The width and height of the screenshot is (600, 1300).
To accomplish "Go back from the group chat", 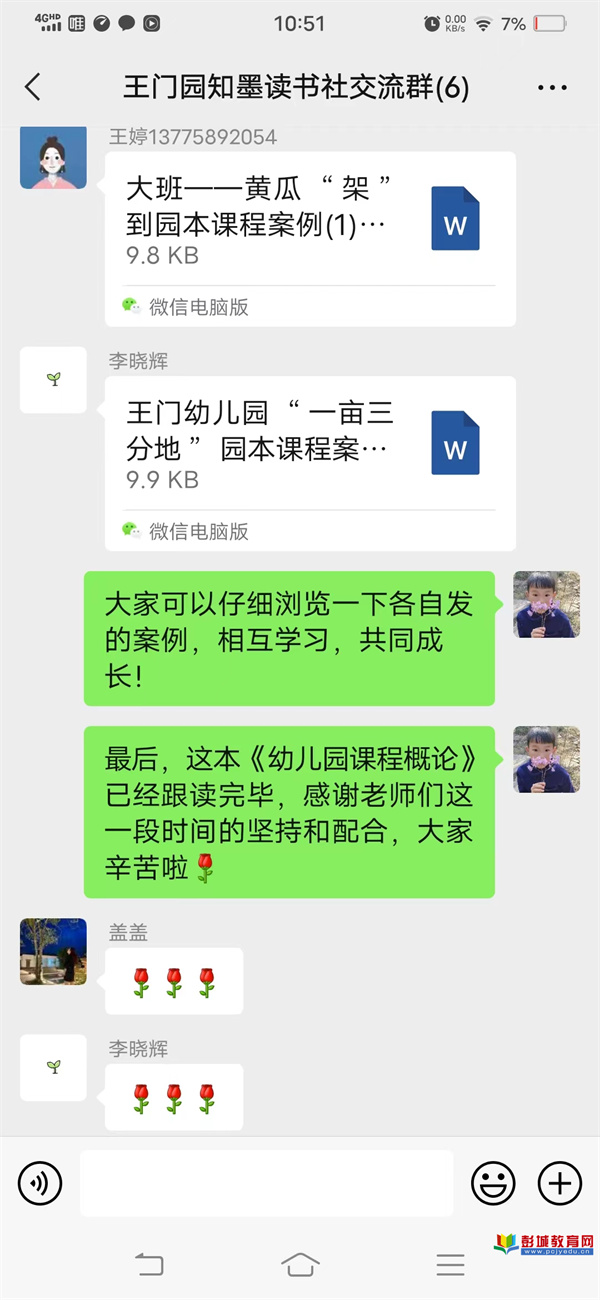I will point(33,87).
